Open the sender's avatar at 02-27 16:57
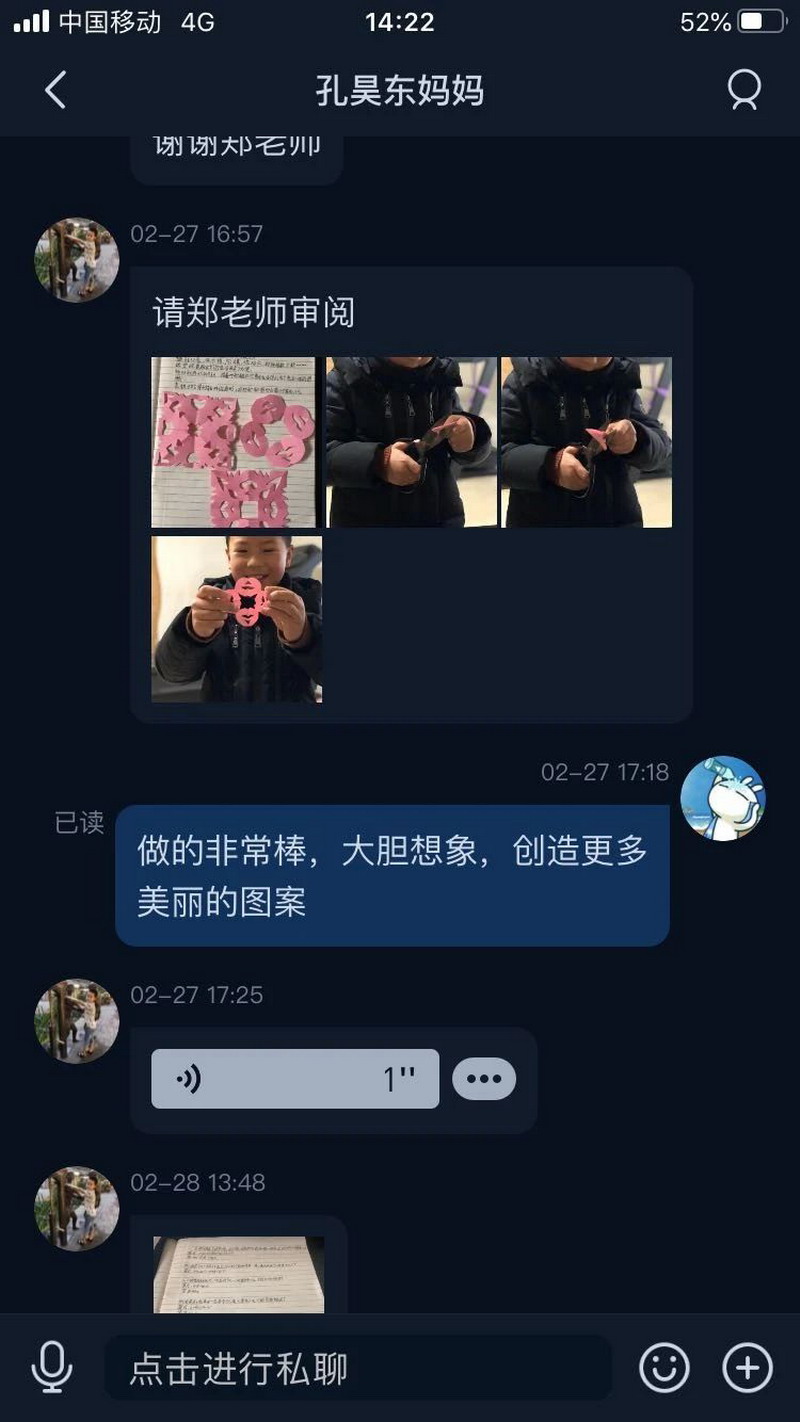 click(x=77, y=260)
